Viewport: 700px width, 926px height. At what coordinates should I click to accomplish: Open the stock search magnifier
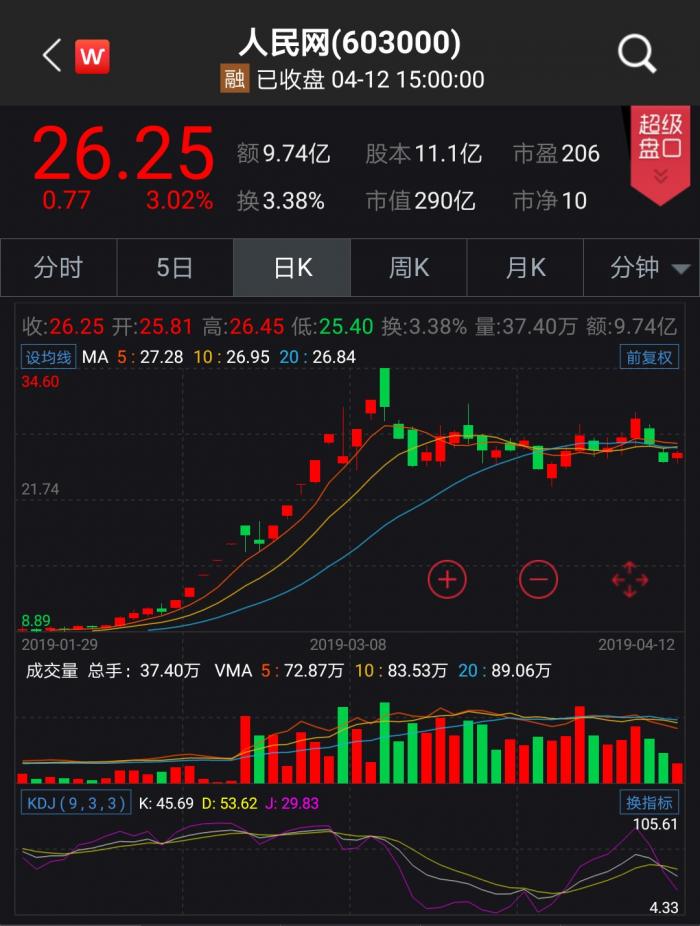pos(637,54)
